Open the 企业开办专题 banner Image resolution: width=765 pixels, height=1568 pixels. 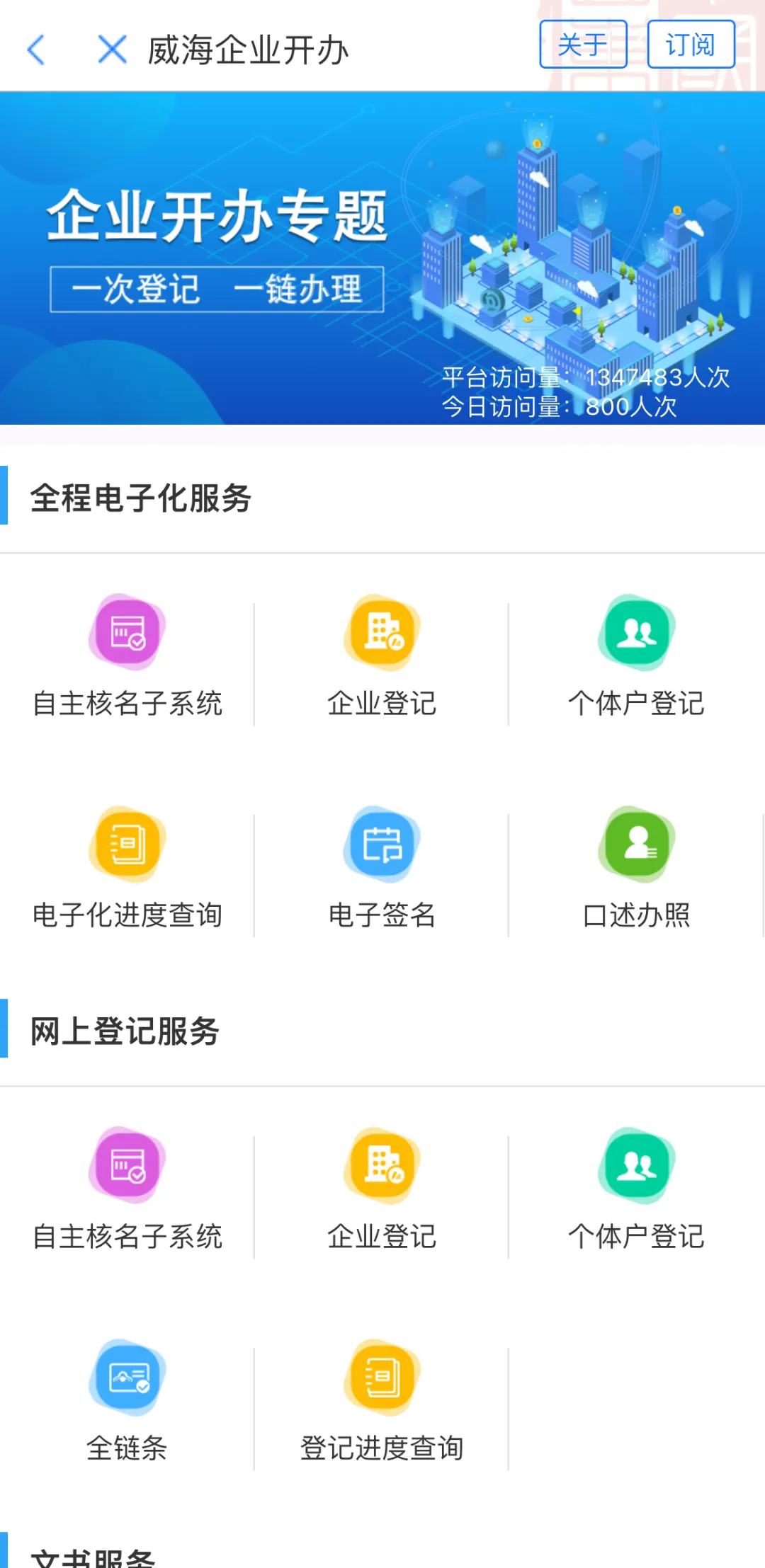coord(382,258)
